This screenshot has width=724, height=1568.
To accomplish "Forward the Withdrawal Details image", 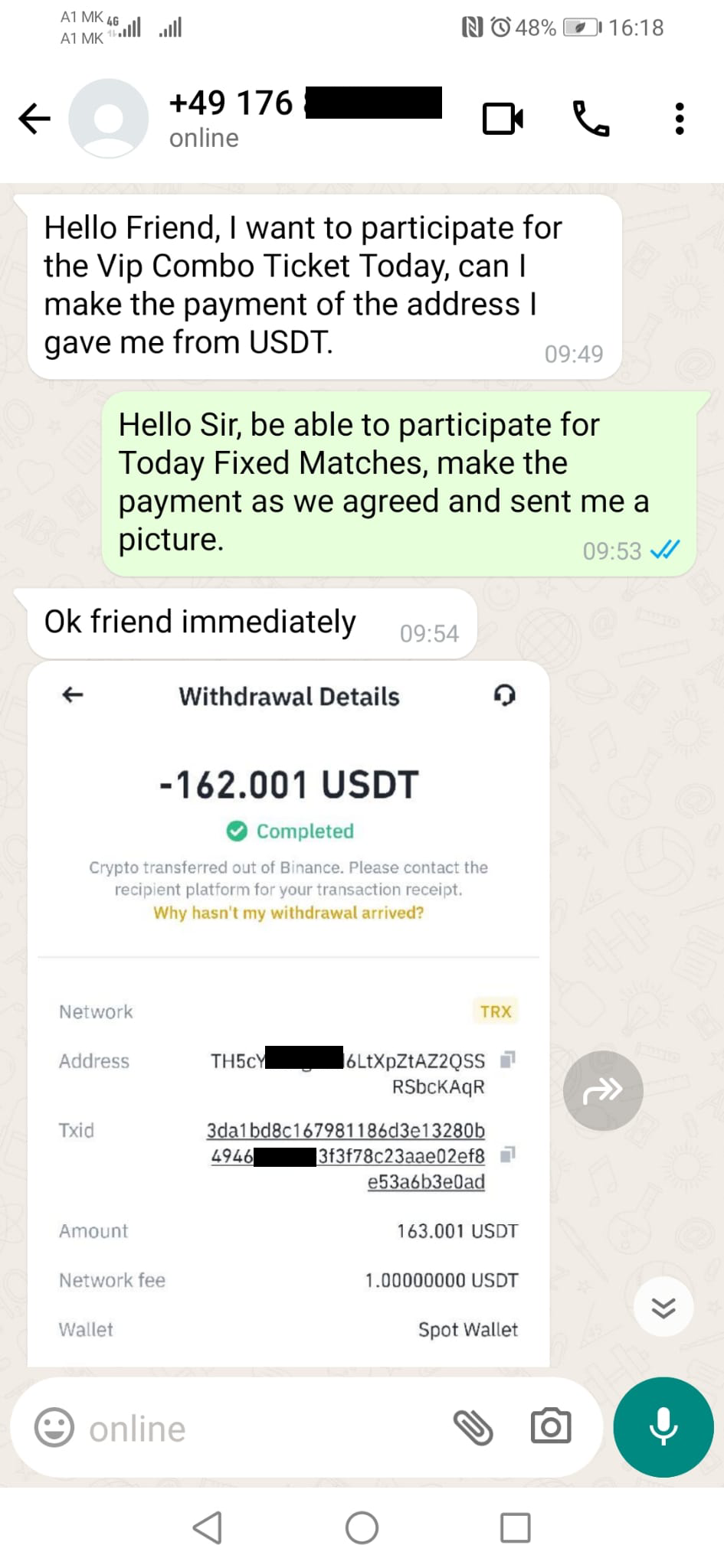I will (603, 1090).
